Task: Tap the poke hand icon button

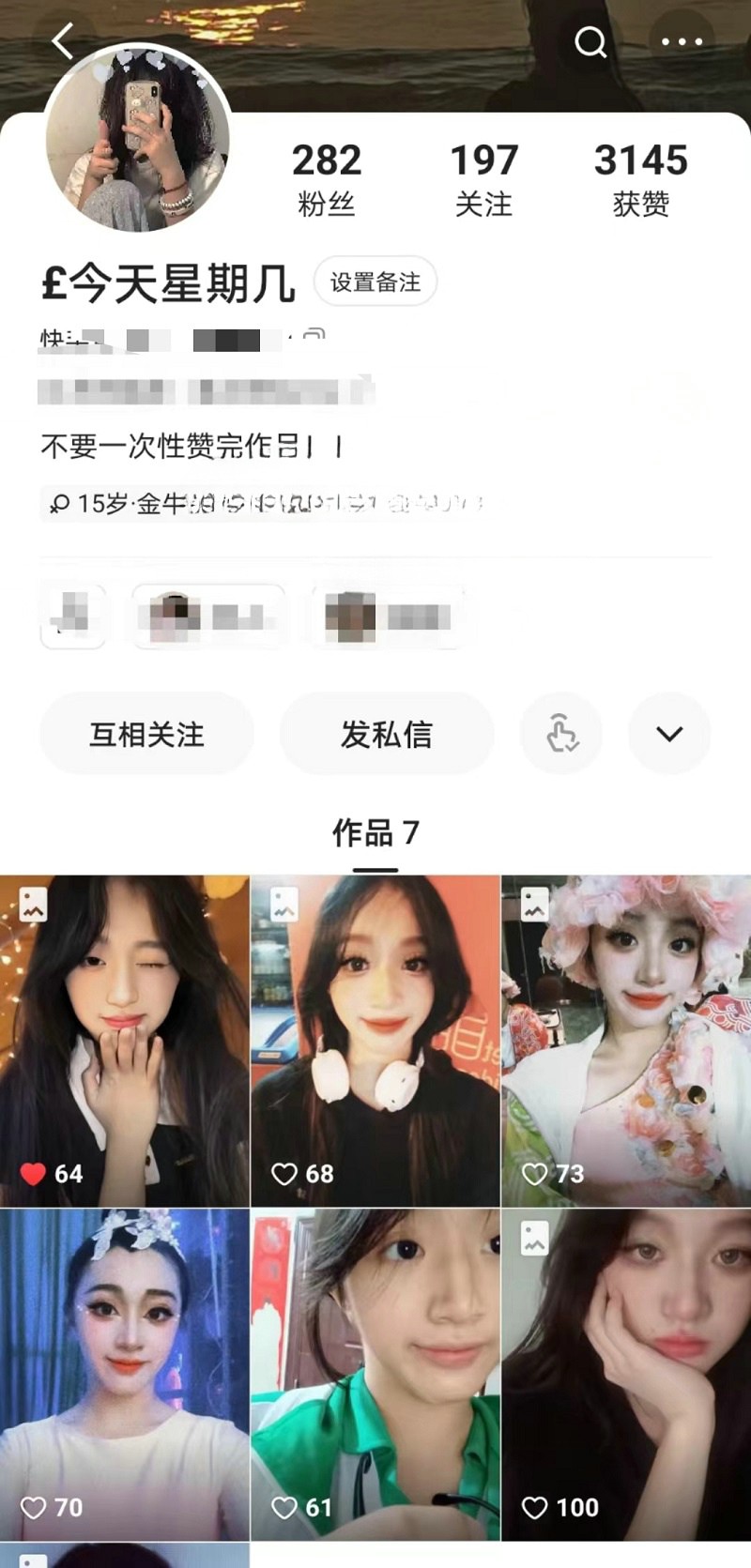Action: pos(561,734)
